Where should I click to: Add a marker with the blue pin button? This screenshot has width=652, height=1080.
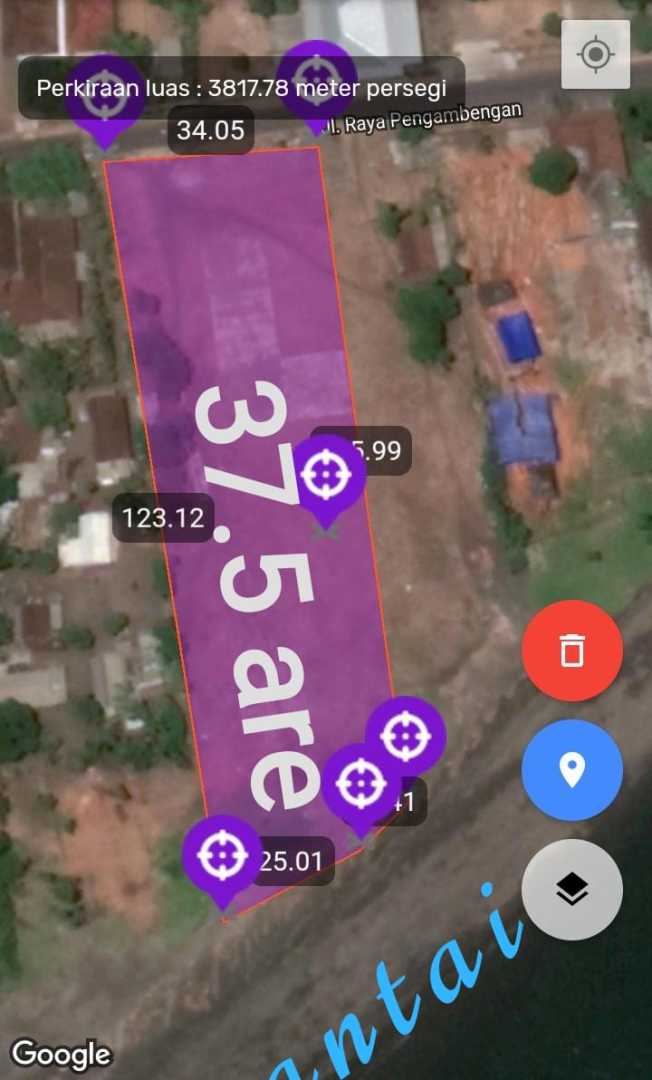coord(572,770)
